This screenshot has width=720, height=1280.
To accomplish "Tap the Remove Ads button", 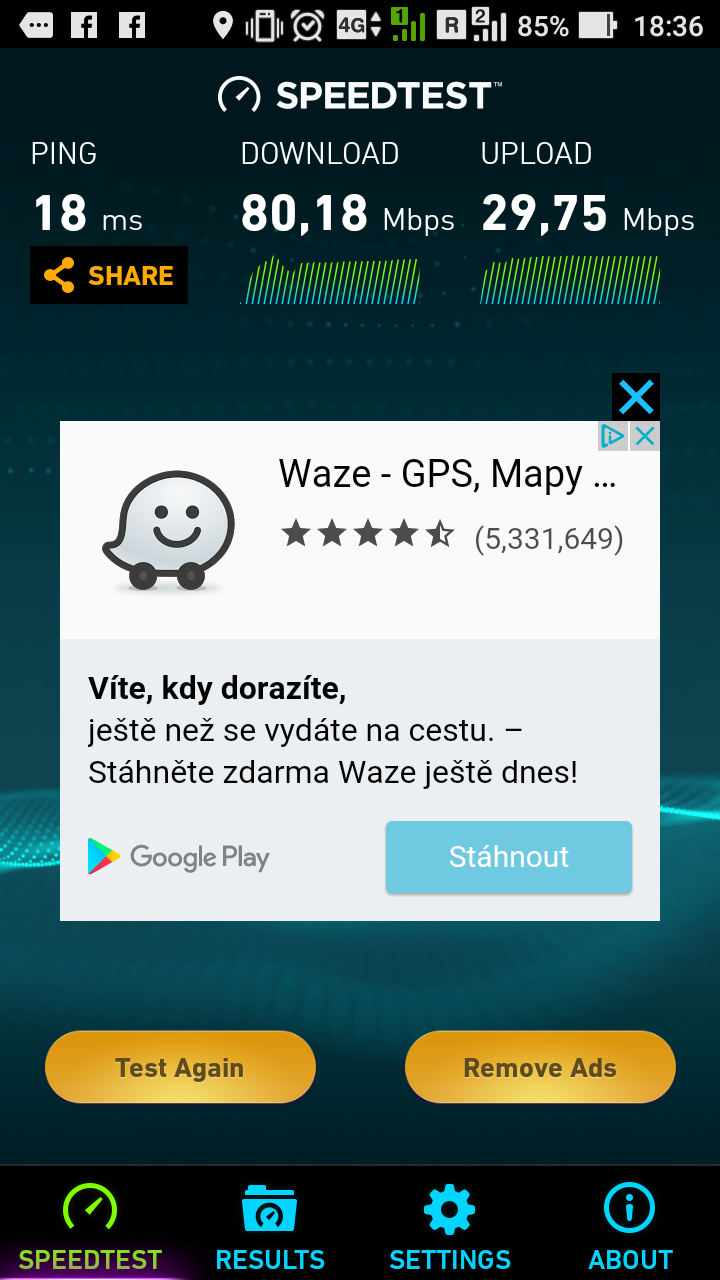I will [x=540, y=1068].
